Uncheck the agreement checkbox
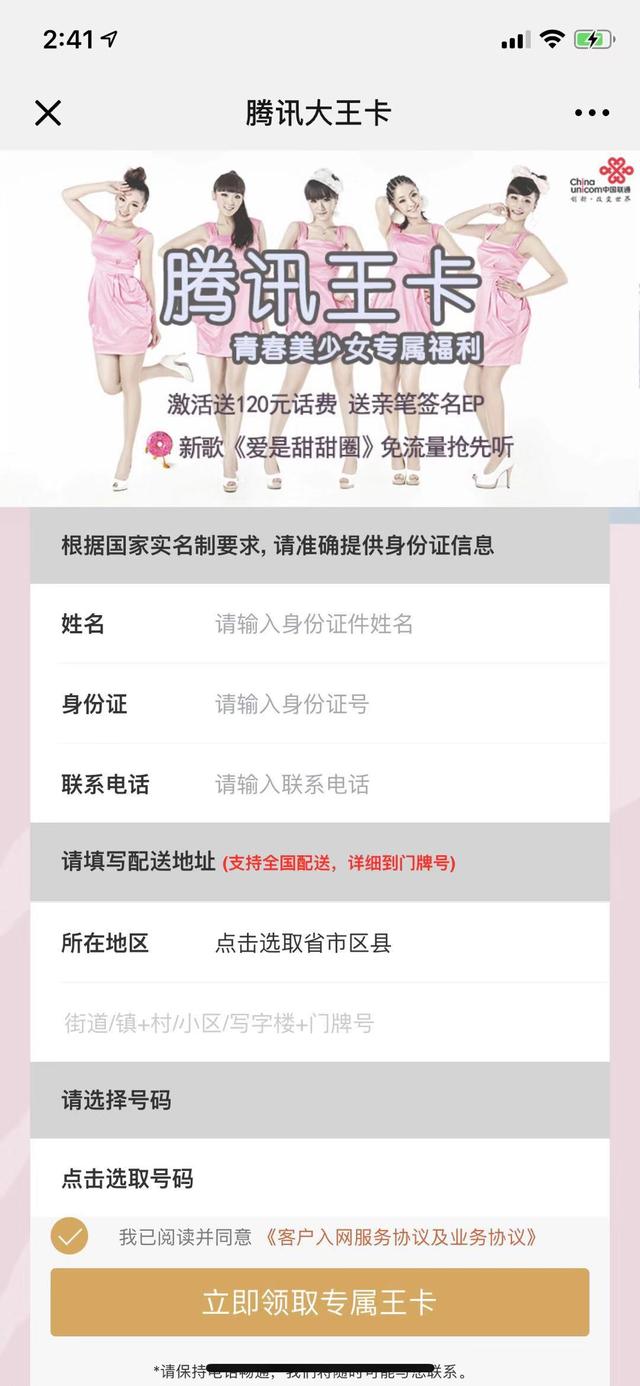The height and width of the screenshot is (1386, 640). pyautogui.click(x=70, y=1237)
